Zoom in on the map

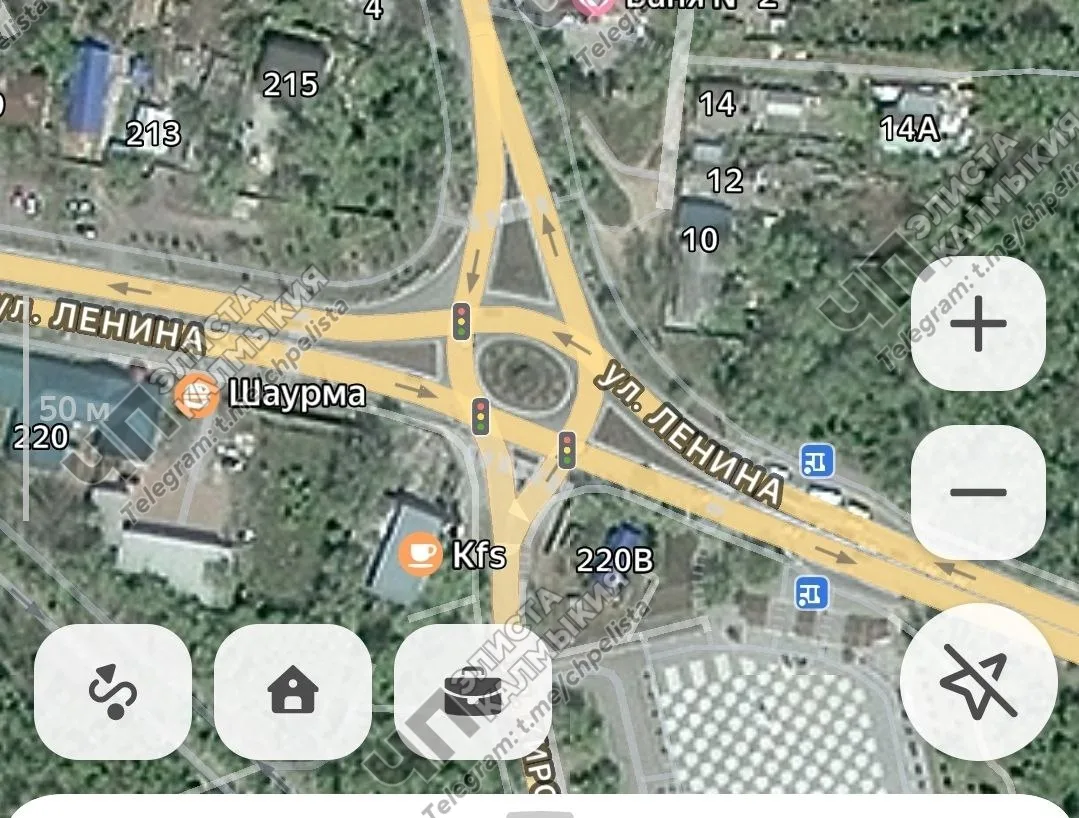click(x=978, y=324)
